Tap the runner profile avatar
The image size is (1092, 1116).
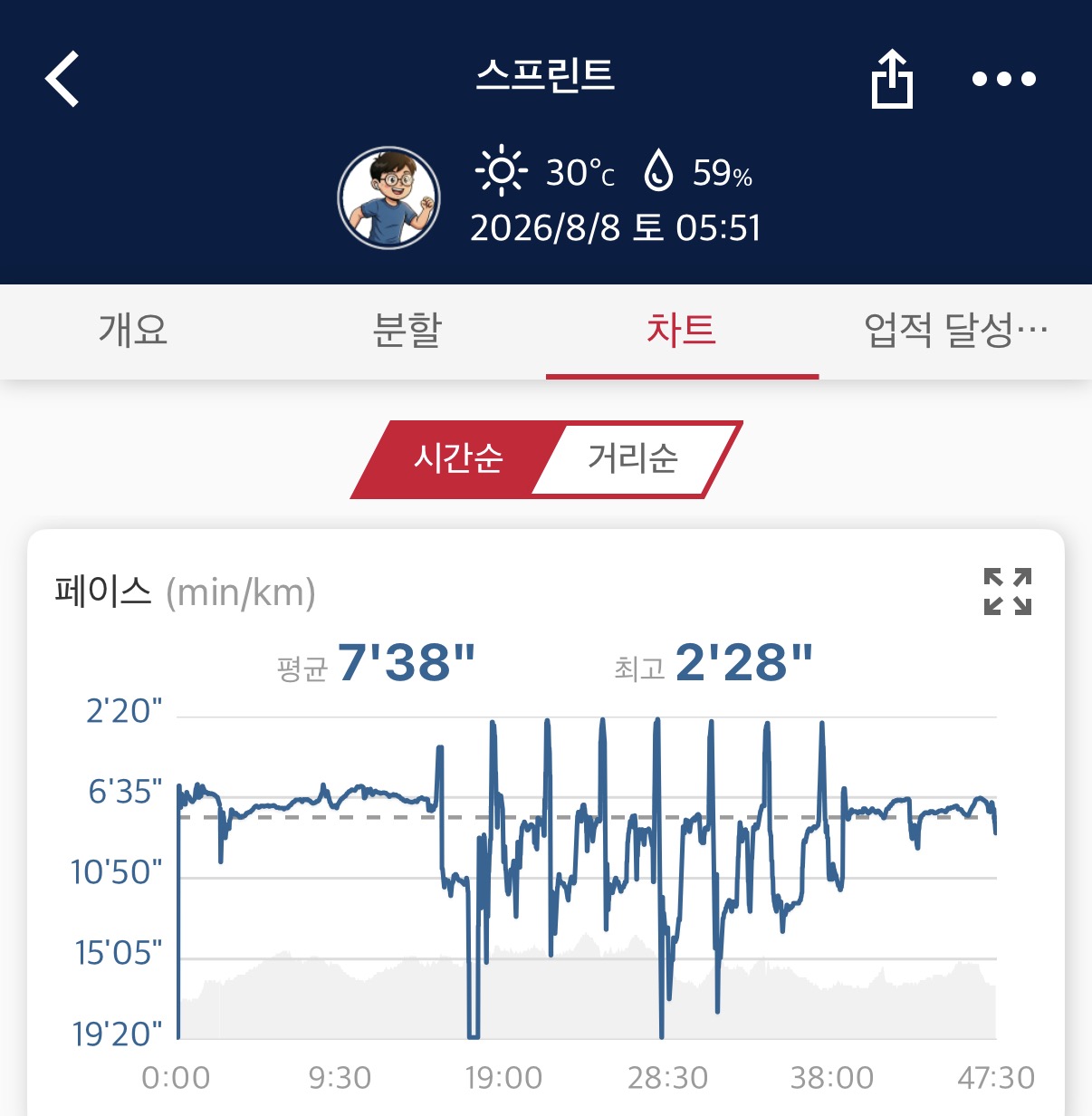[x=389, y=197]
